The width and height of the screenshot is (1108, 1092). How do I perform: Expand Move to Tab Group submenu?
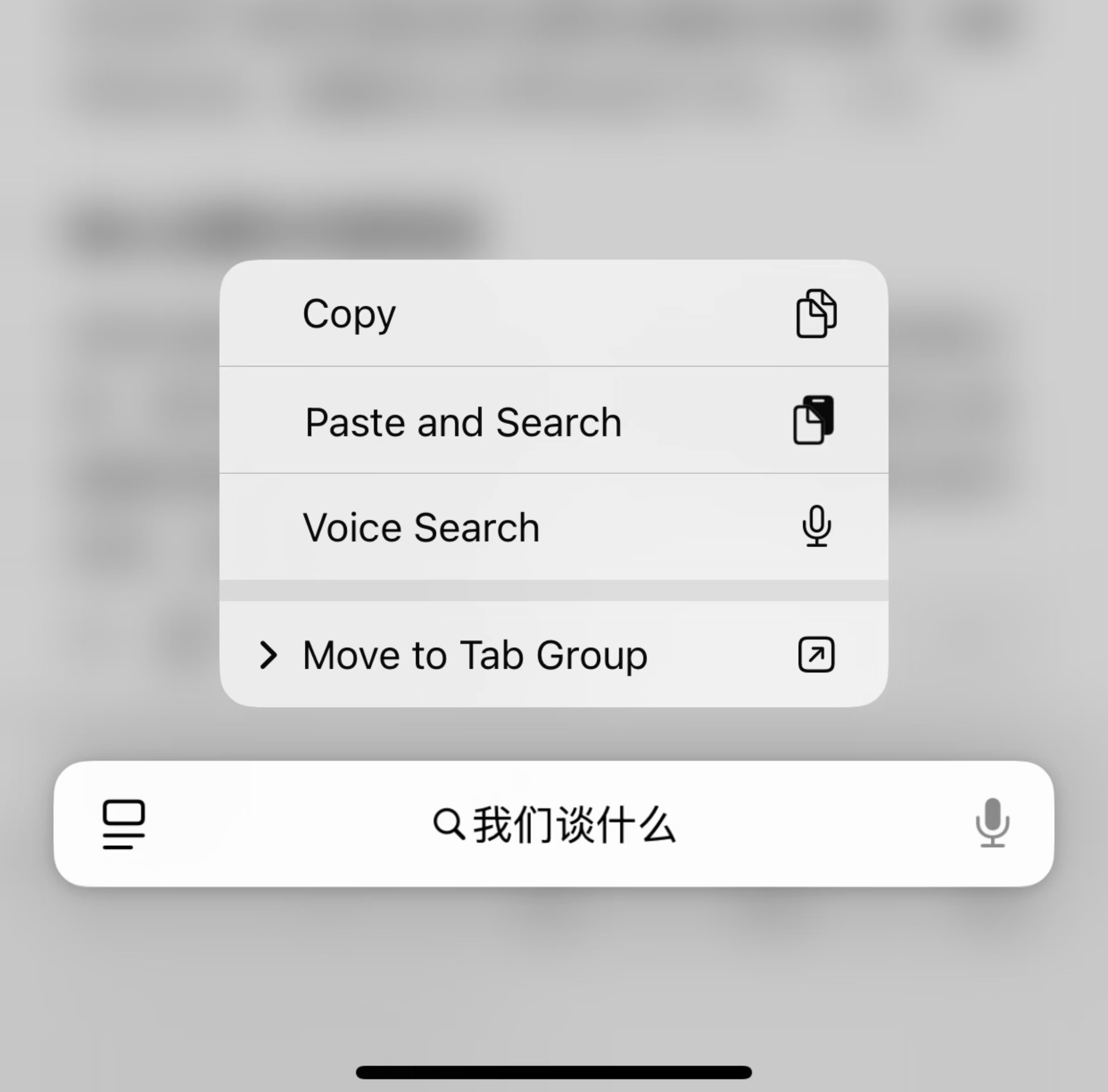tap(553, 655)
